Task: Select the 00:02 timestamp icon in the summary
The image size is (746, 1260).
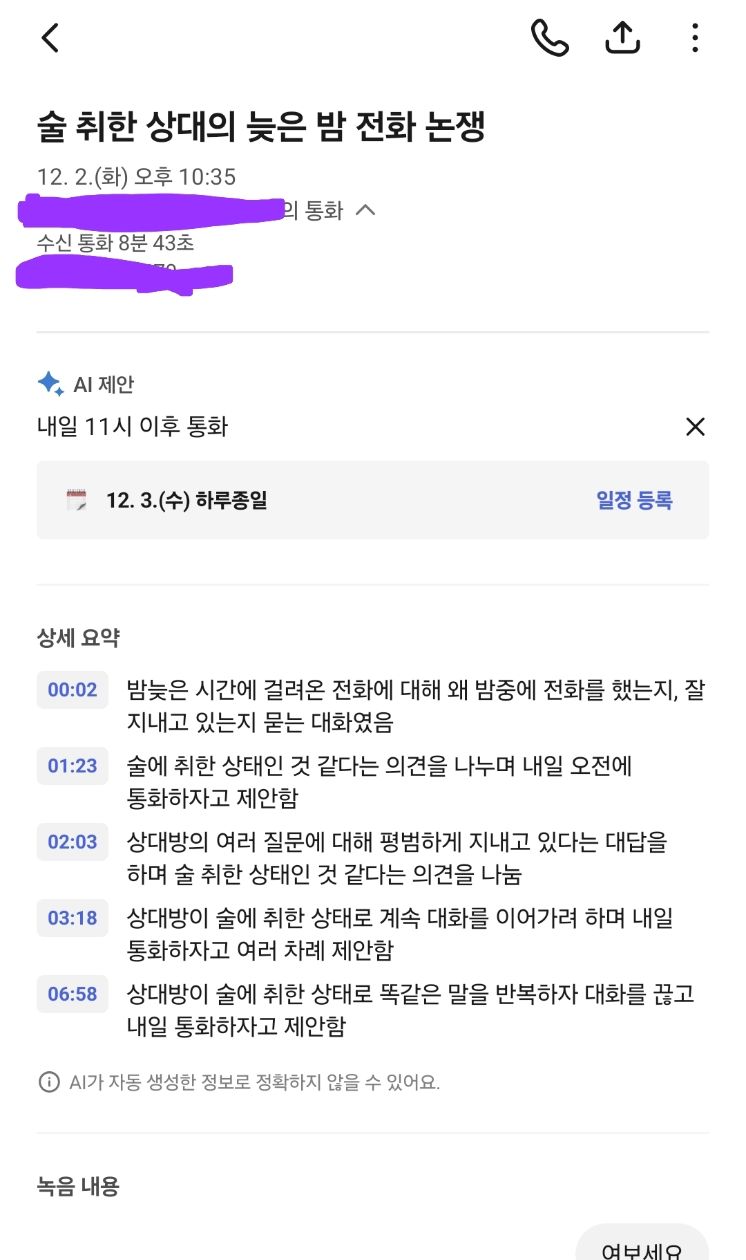Action: [x=72, y=690]
